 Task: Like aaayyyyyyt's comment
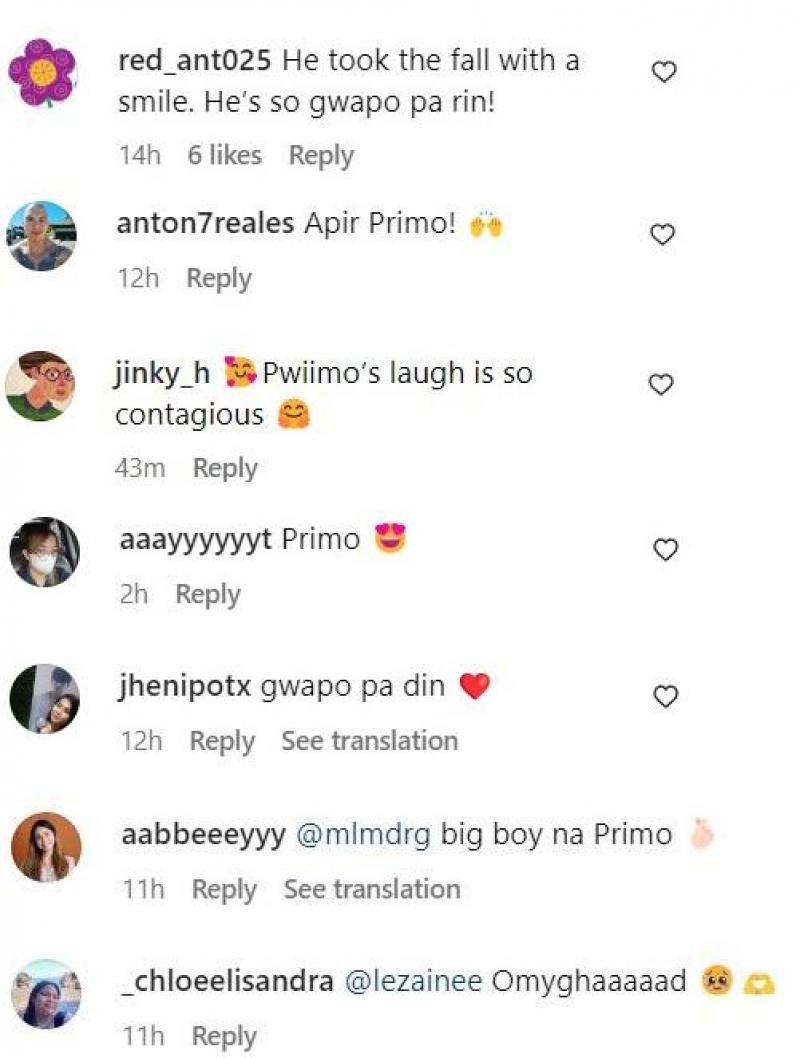(x=665, y=549)
